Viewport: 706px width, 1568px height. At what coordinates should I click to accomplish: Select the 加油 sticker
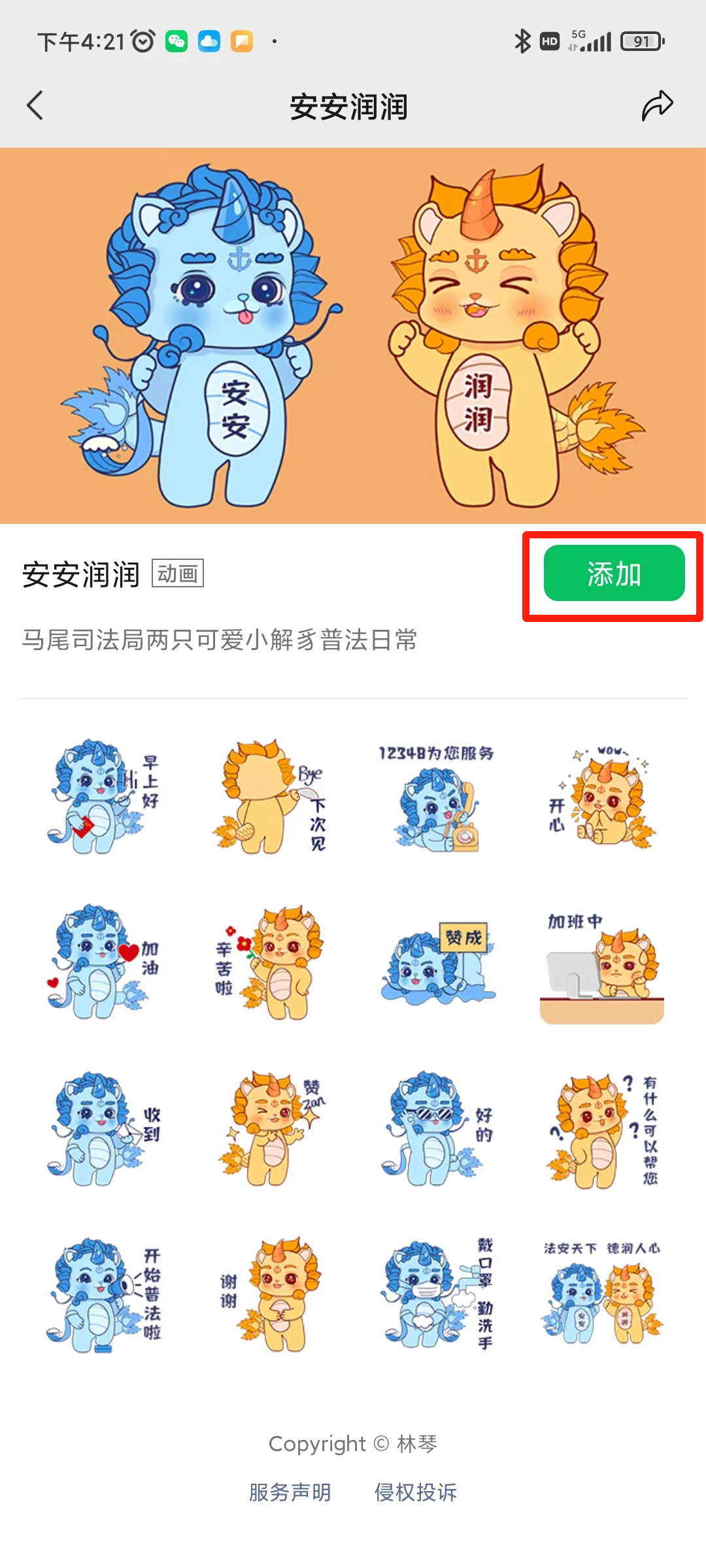click(103, 962)
